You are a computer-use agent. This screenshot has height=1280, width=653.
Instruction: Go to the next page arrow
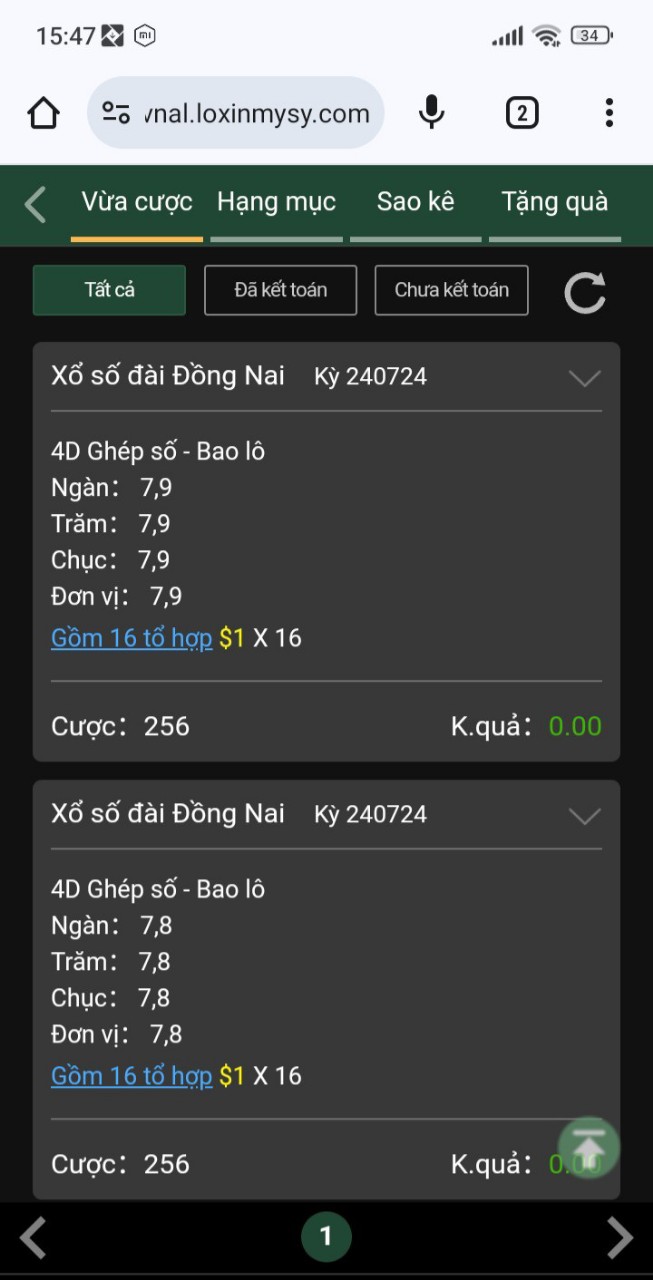point(620,1238)
